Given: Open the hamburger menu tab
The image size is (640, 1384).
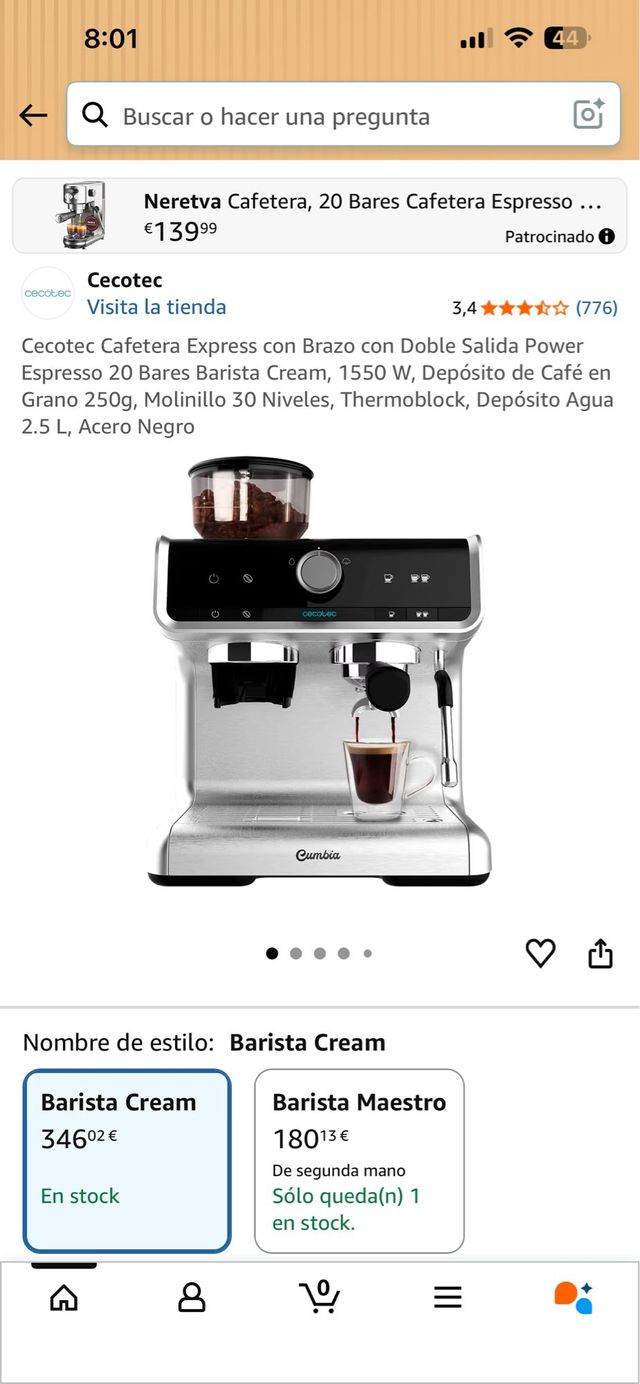Looking at the screenshot, I should pos(447,1298).
